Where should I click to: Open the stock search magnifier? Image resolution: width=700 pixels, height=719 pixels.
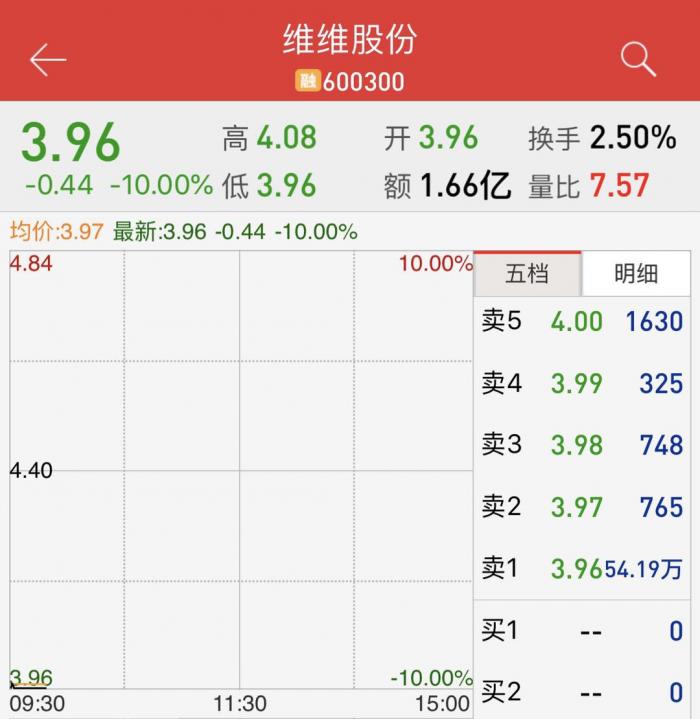[638, 59]
